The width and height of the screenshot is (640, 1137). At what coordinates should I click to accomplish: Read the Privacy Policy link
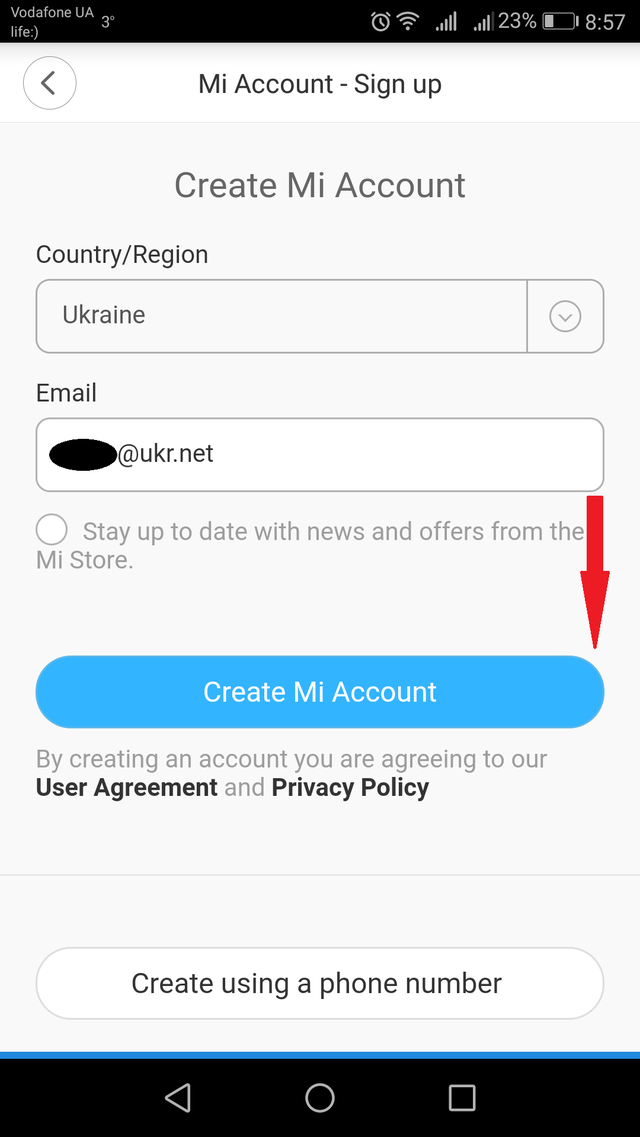click(350, 787)
